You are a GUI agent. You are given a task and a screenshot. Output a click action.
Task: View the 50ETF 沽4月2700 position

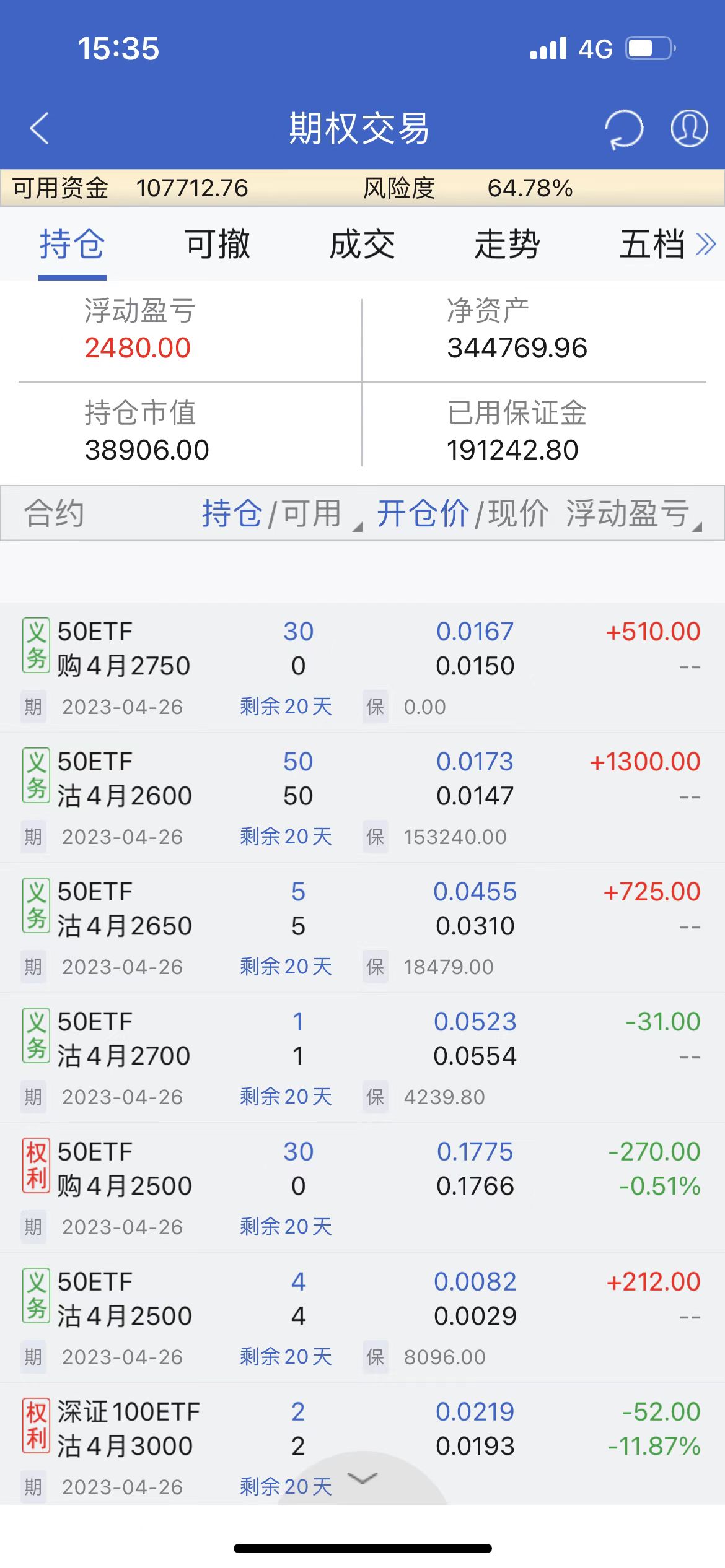click(x=124, y=1039)
